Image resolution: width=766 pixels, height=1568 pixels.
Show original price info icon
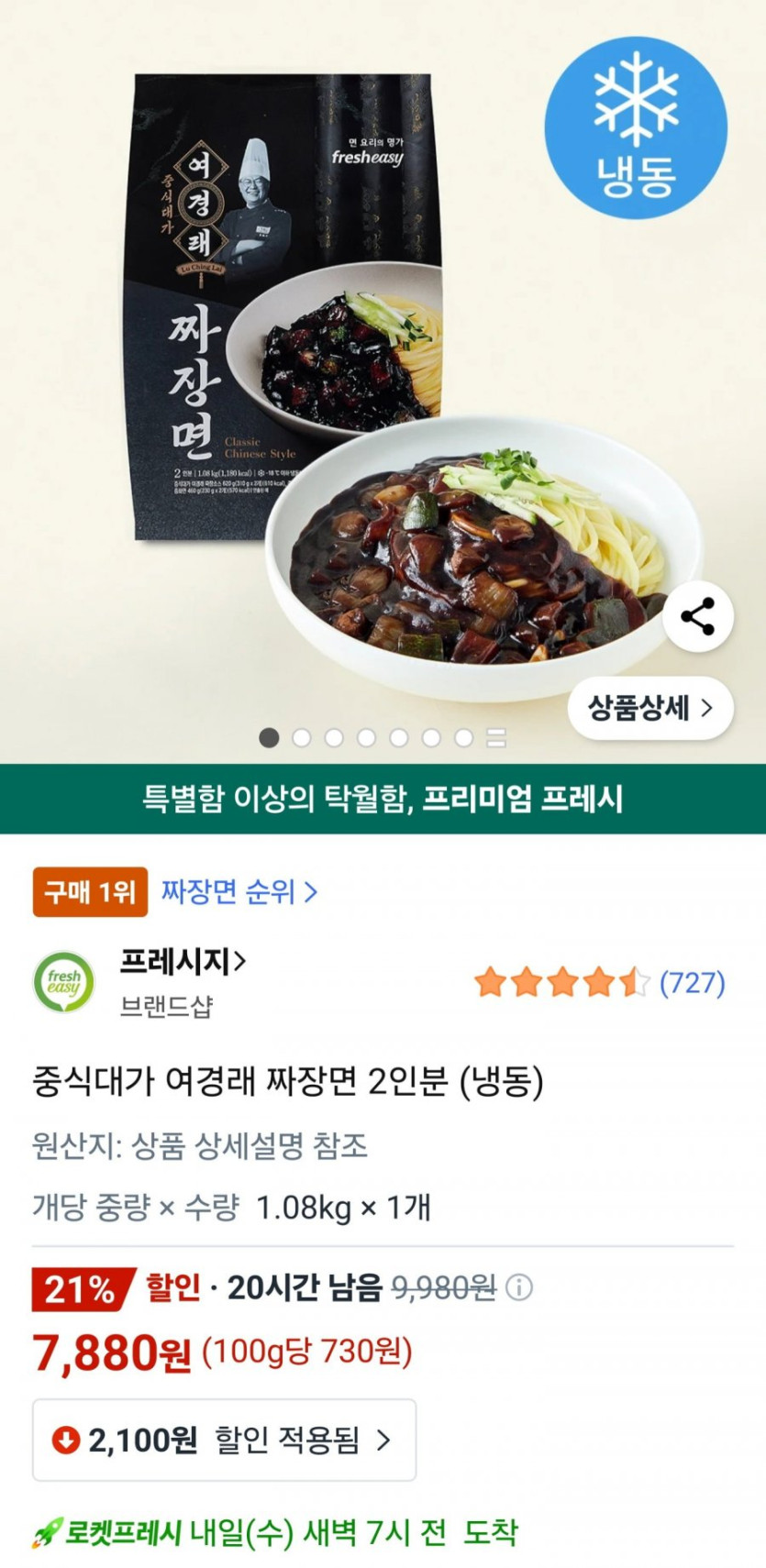[x=519, y=1288]
